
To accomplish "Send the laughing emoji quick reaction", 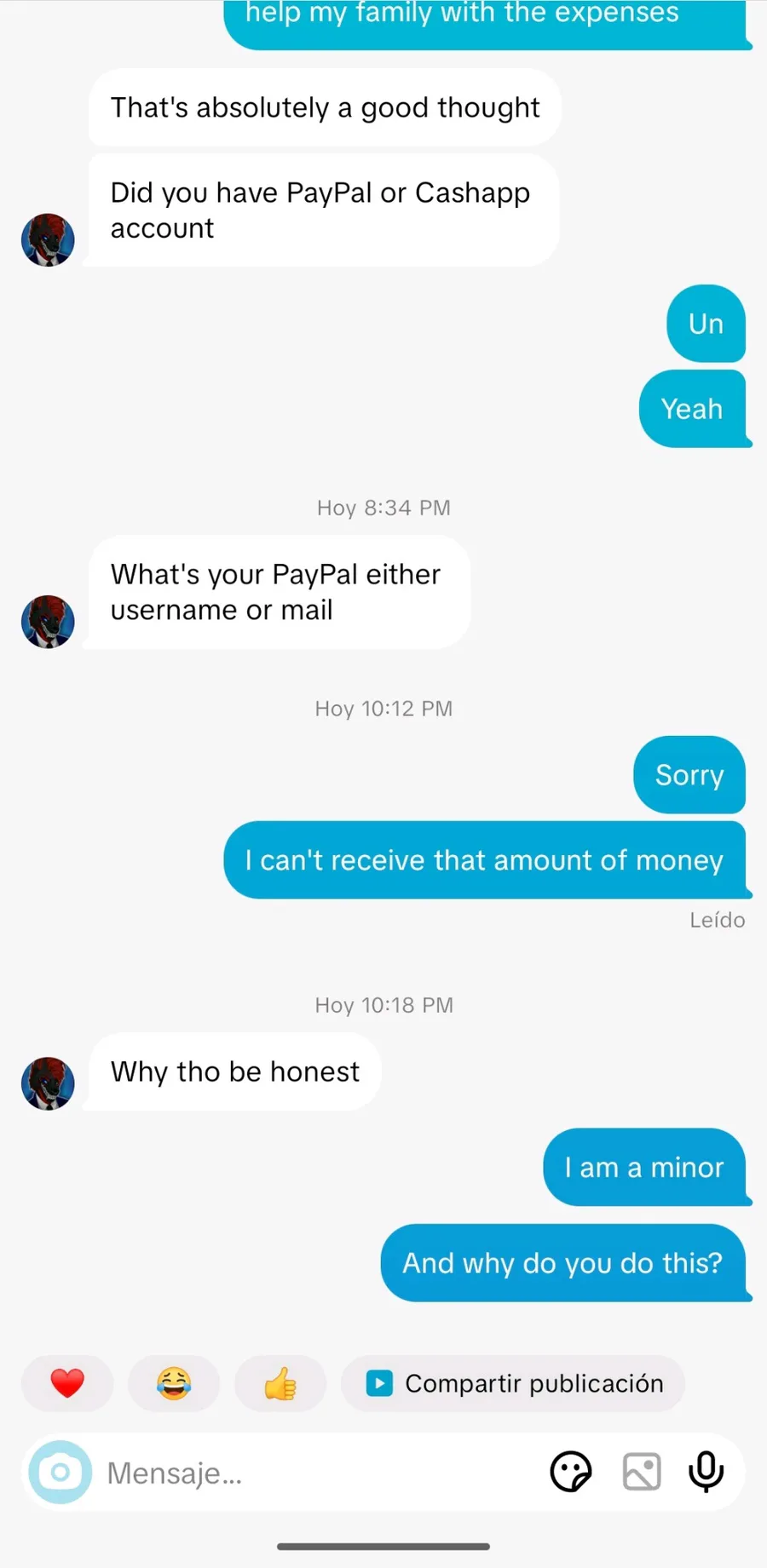I will tap(174, 1383).
